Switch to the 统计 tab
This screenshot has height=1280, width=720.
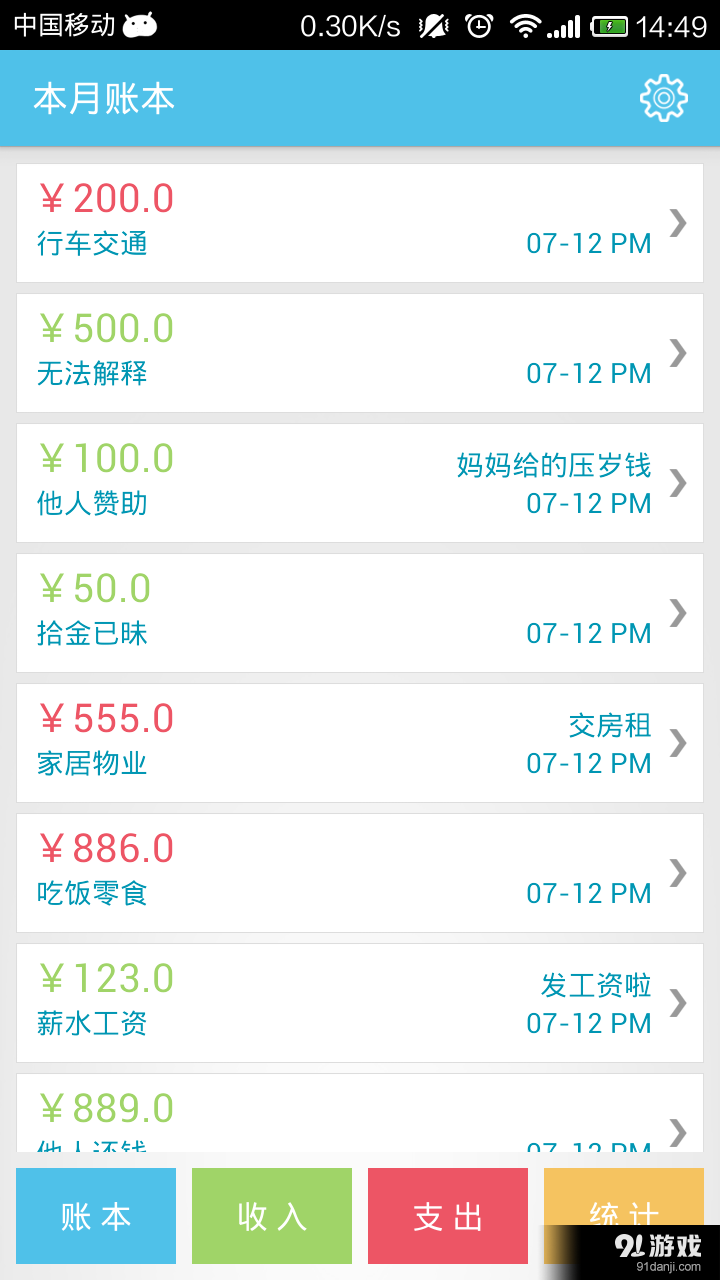click(x=623, y=1216)
